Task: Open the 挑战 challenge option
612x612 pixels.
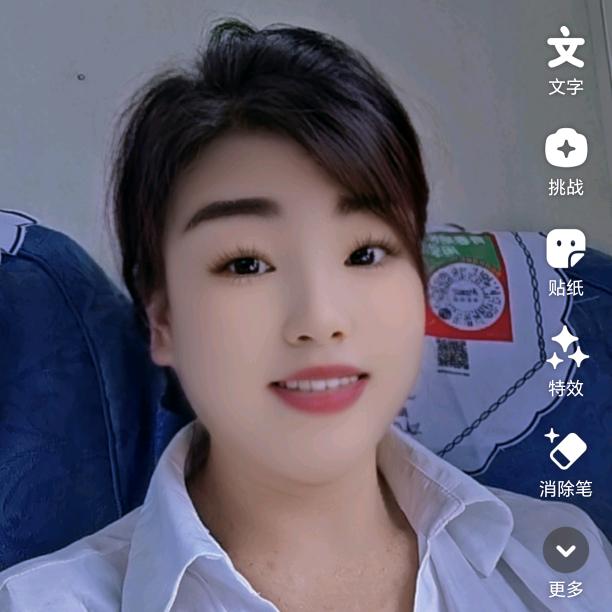Action: point(566,151)
